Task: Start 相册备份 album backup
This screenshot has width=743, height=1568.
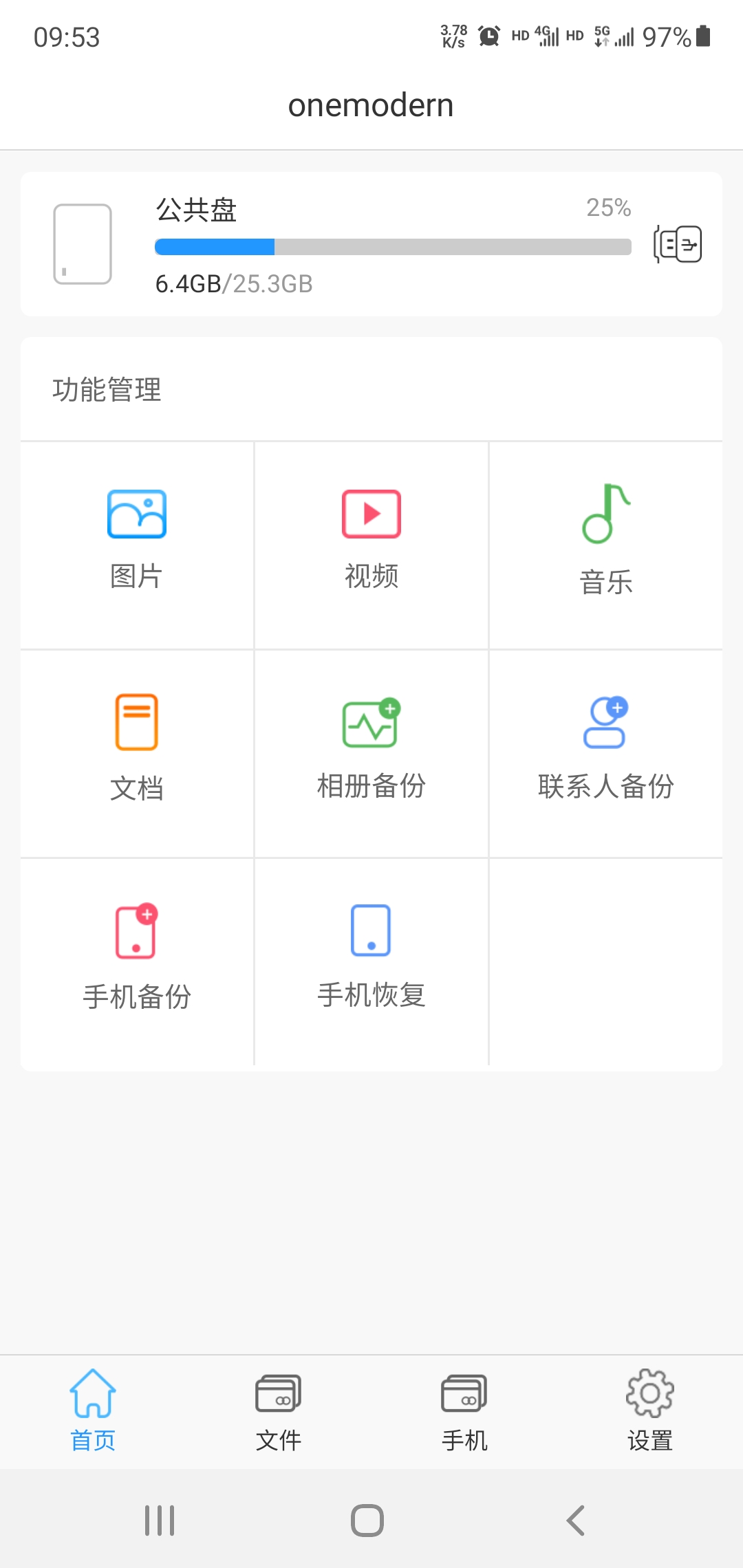Action: [x=370, y=753]
